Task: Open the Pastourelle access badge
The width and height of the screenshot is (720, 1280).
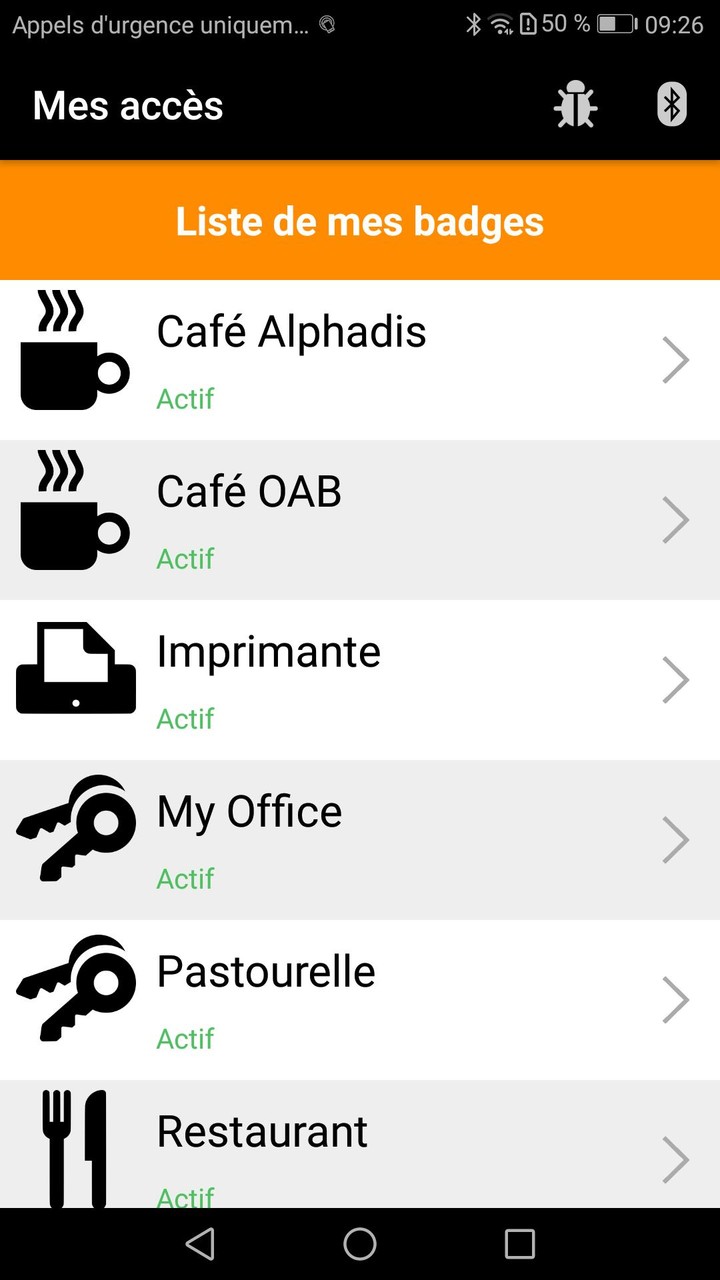Action: pos(360,1000)
